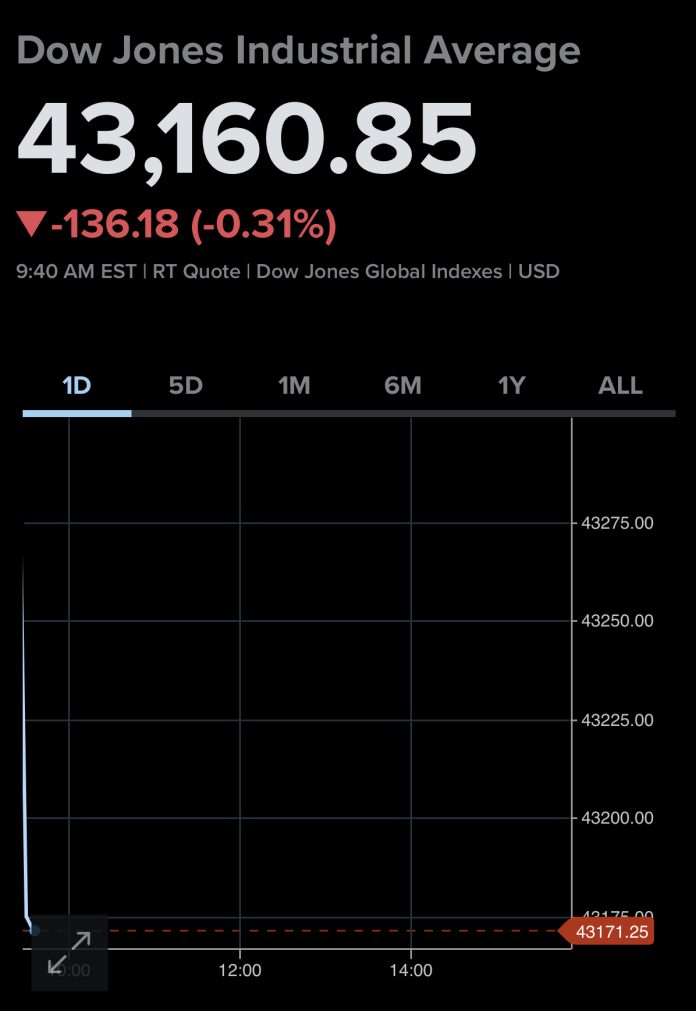Switch to the 6M chart view

[403, 386]
